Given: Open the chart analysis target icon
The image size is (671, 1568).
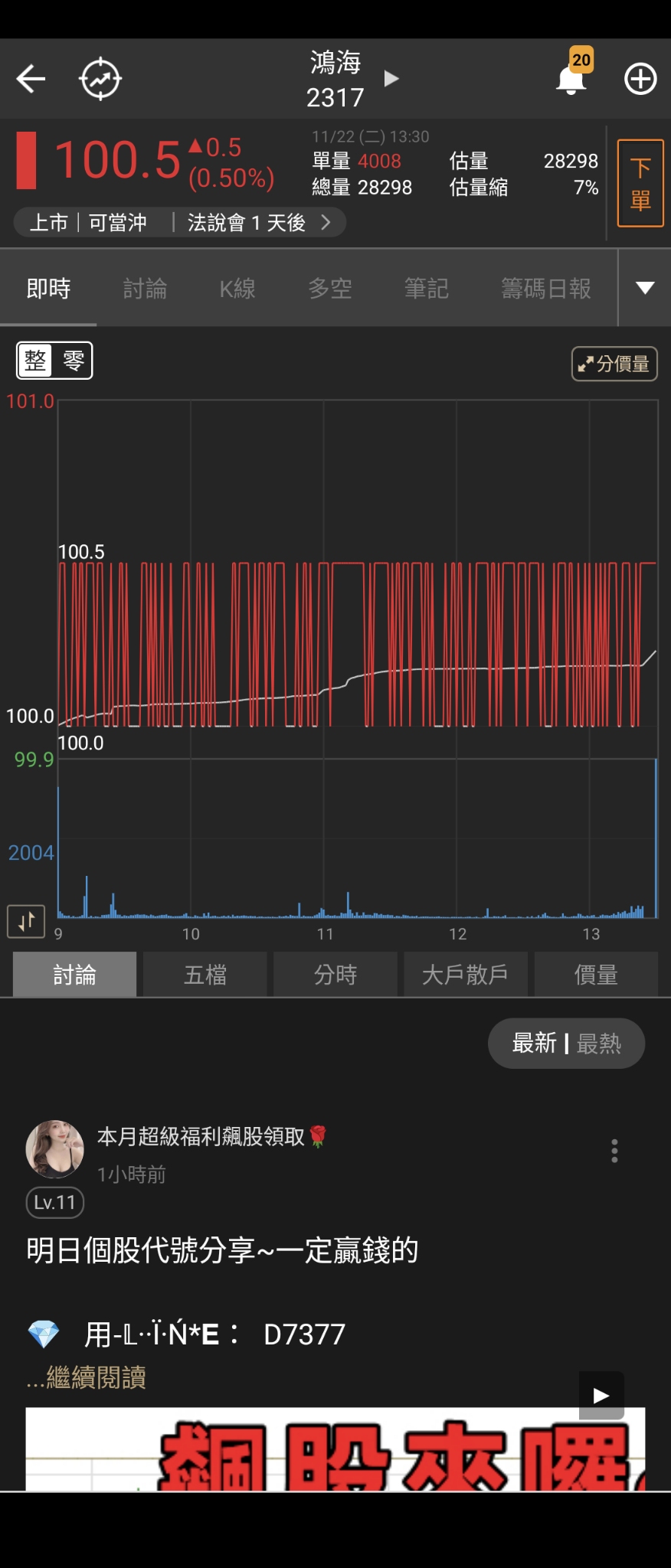Looking at the screenshot, I should (x=100, y=79).
